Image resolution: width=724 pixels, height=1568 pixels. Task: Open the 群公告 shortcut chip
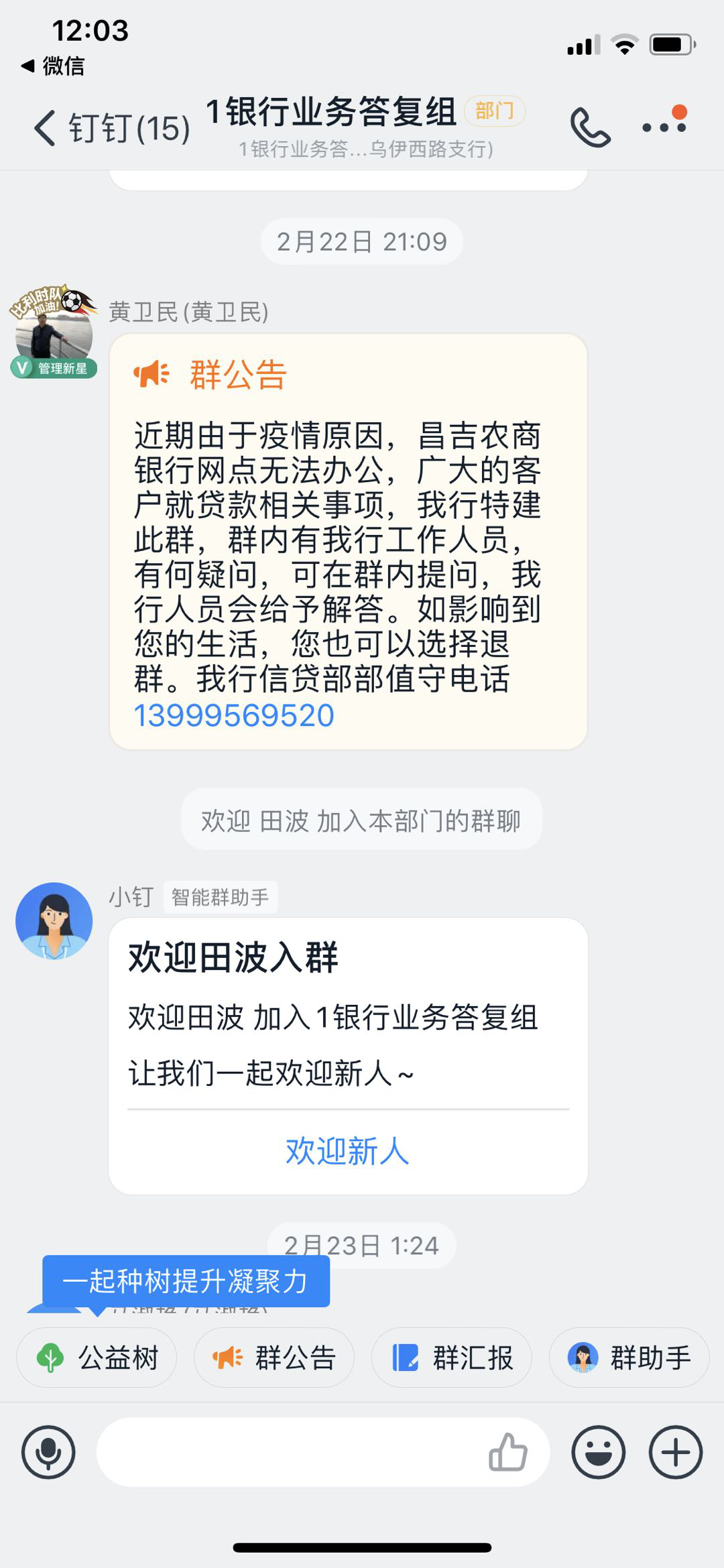click(x=274, y=1358)
